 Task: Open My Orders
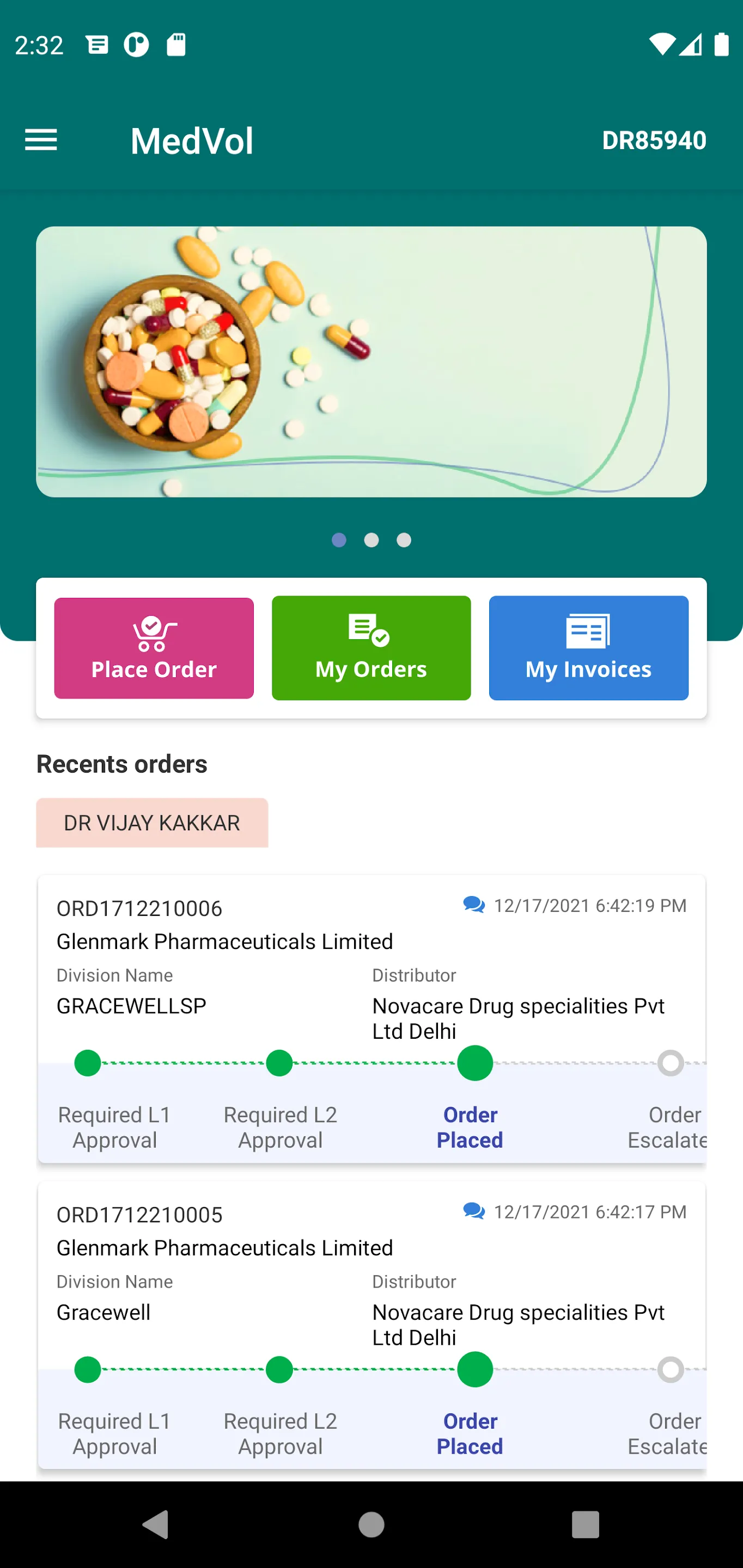point(371,648)
